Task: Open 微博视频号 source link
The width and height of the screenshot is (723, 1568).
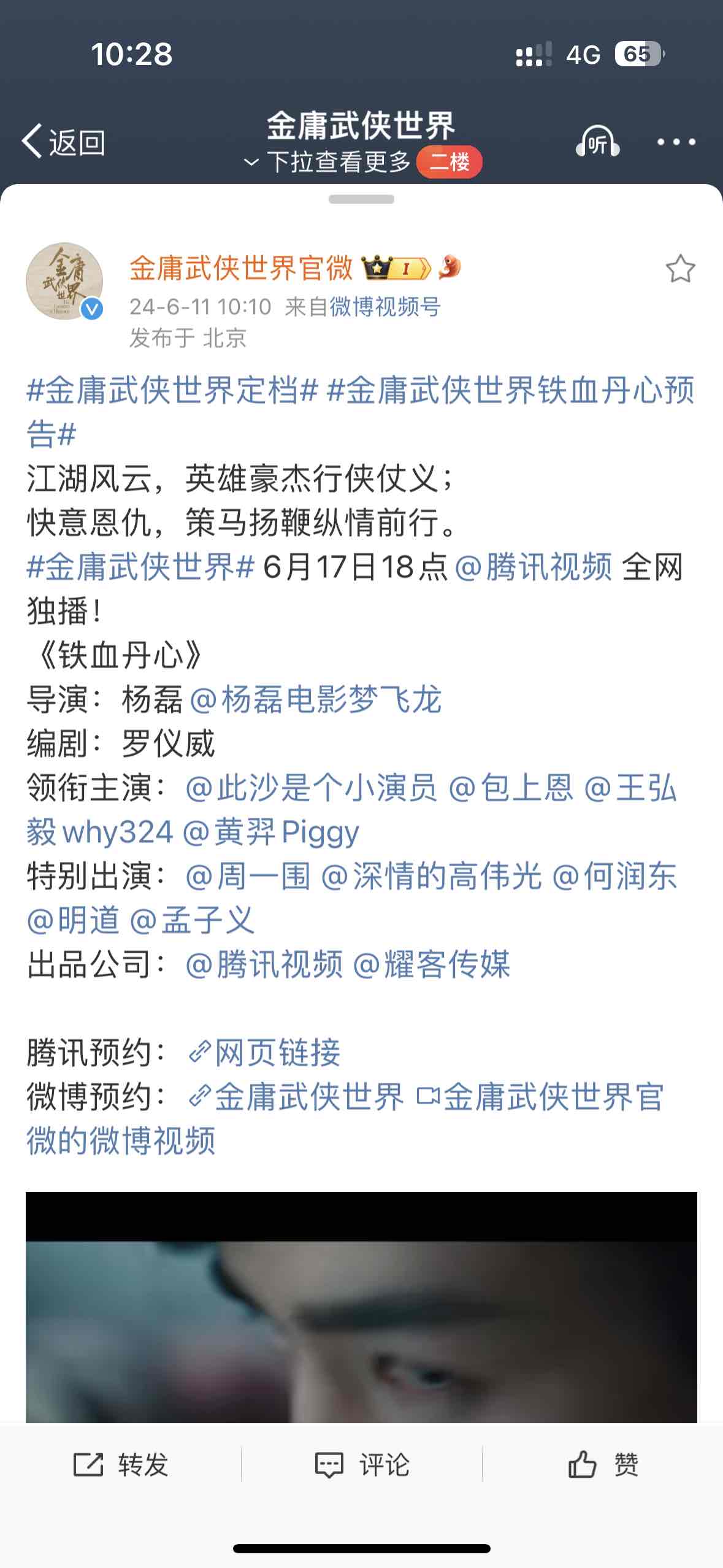Action: coord(385,307)
